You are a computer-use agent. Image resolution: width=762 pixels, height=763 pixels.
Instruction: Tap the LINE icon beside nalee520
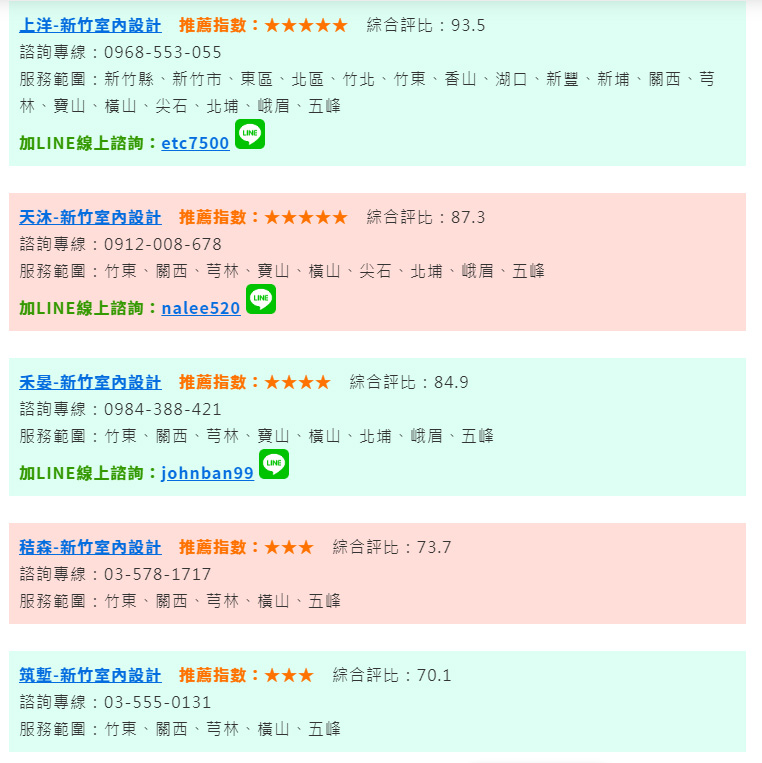click(261, 299)
